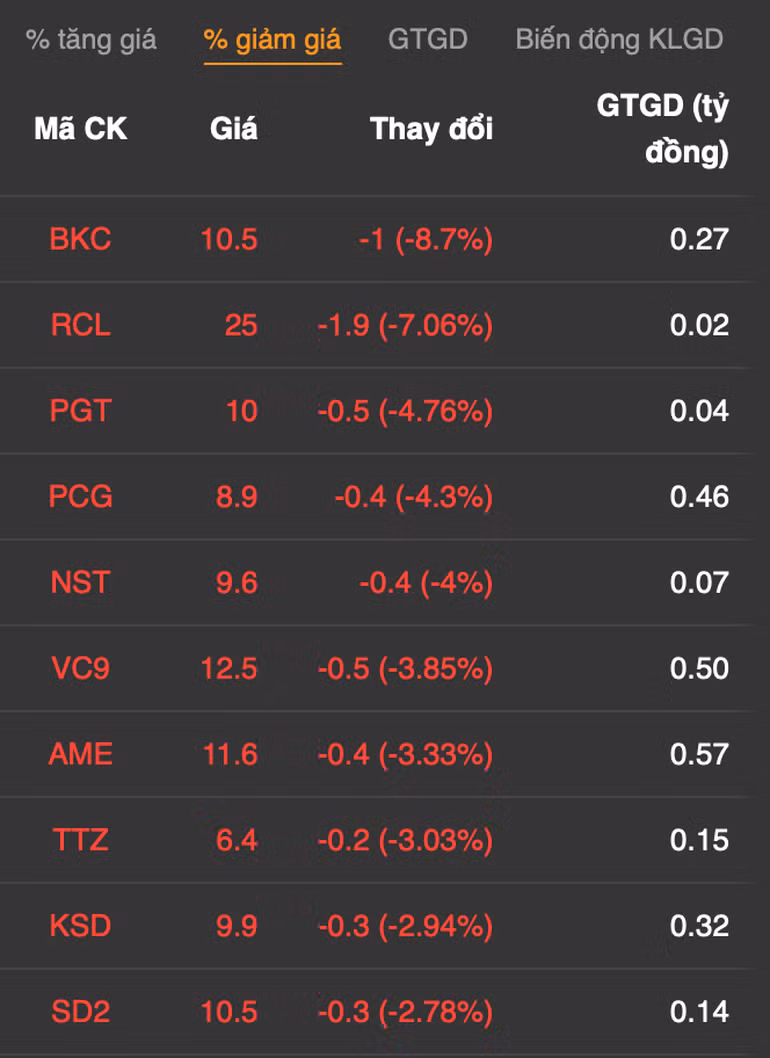Switch to the % tăng giá tab
Image resolution: width=770 pixels, height=1058 pixels.
91,40
